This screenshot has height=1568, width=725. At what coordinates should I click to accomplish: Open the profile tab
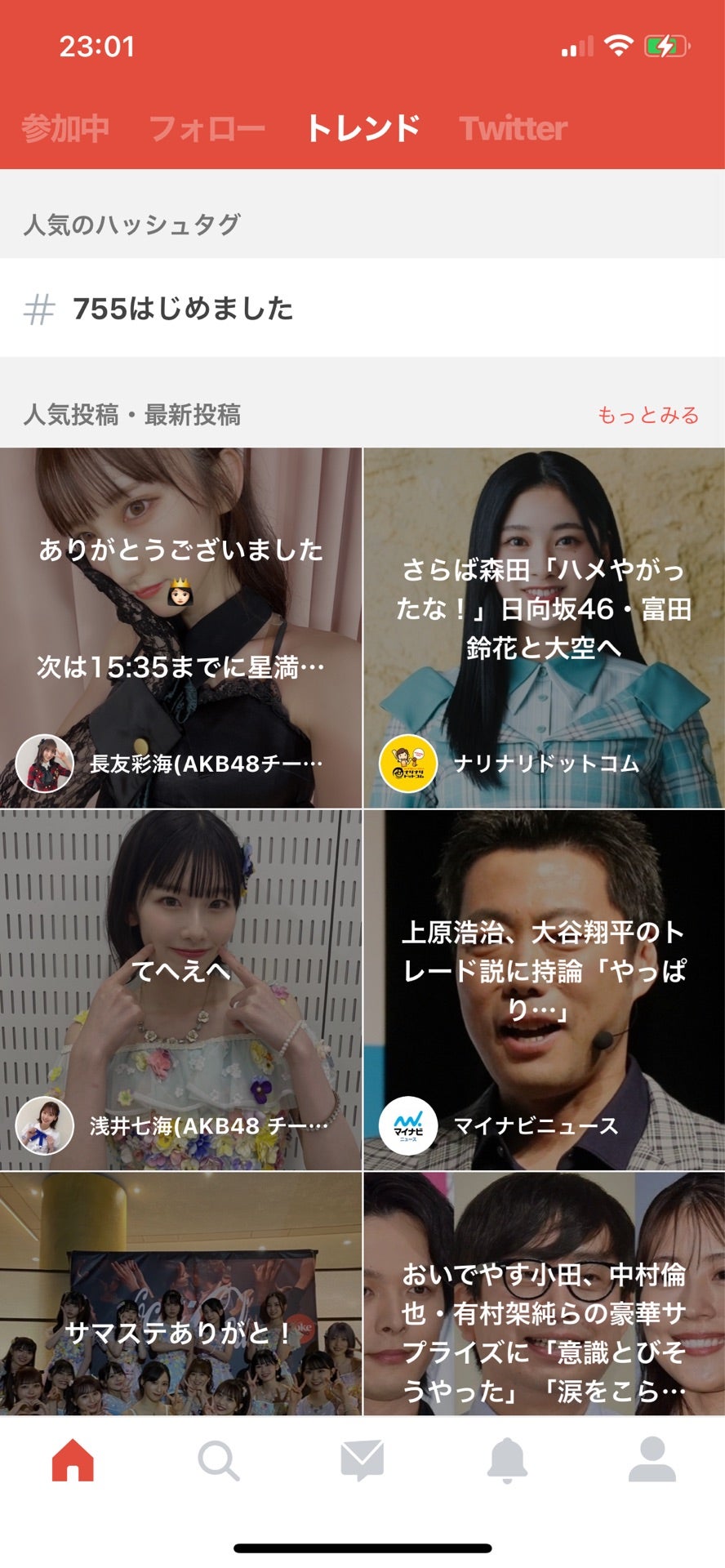(652, 1460)
